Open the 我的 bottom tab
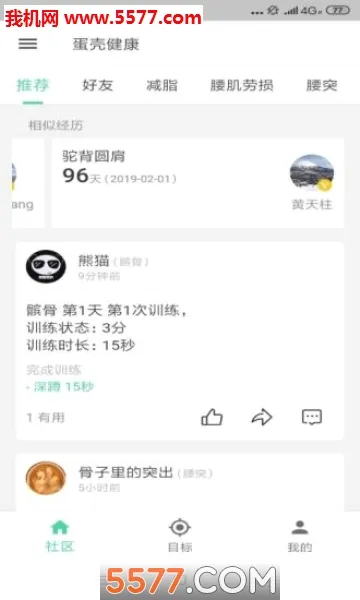The image size is (360, 600). [x=300, y=536]
